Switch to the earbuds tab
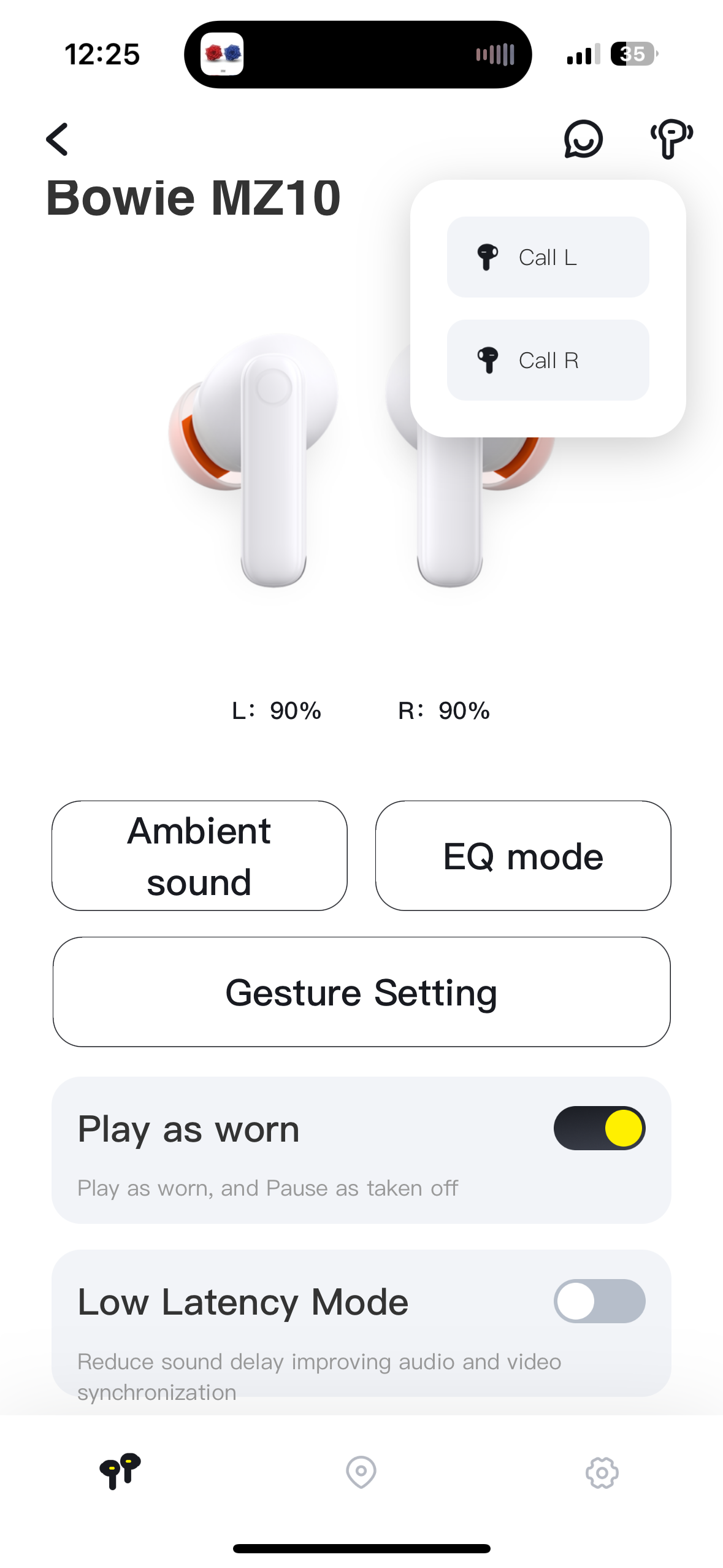Screen dimensions: 723x1568 coord(120,1472)
